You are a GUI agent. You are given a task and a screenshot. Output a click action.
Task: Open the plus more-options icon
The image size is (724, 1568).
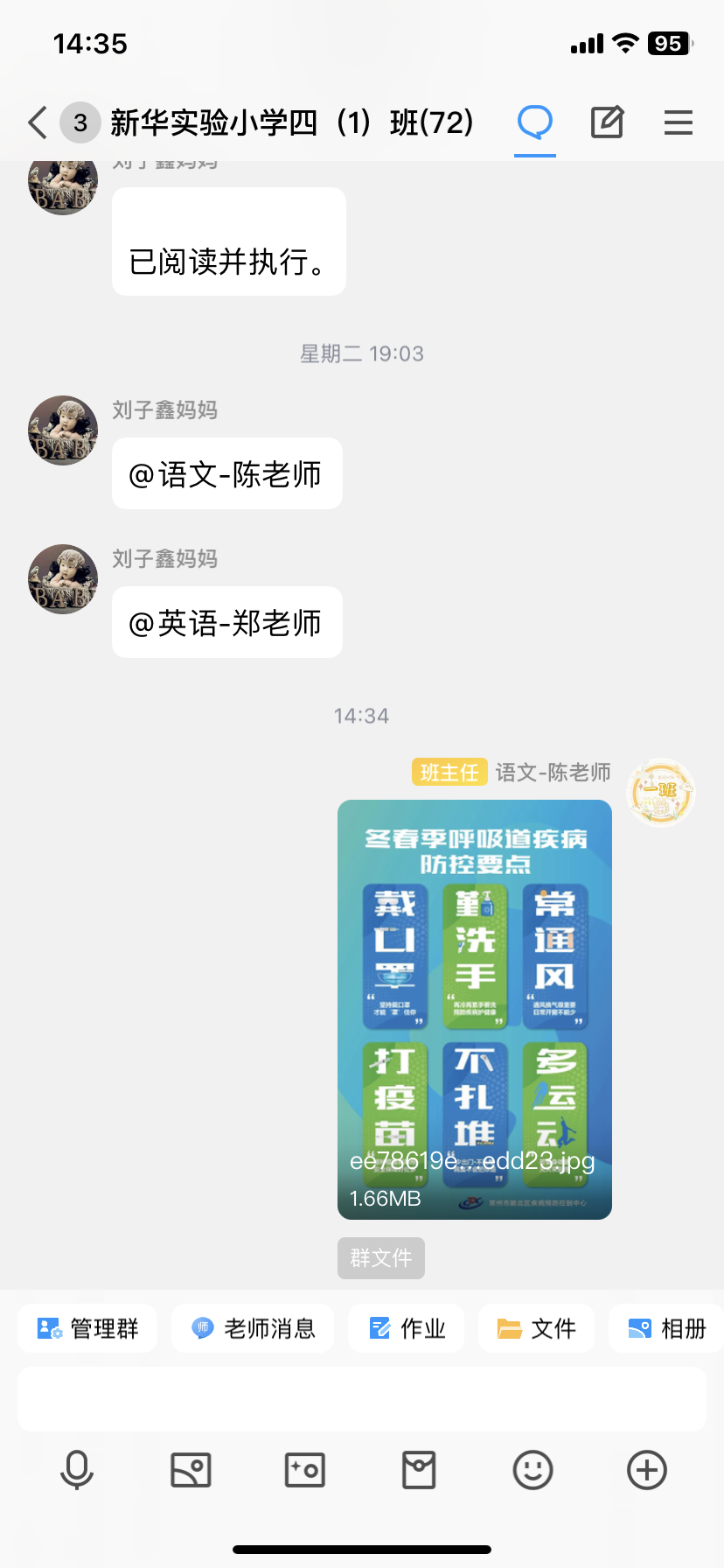[x=647, y=1470]
